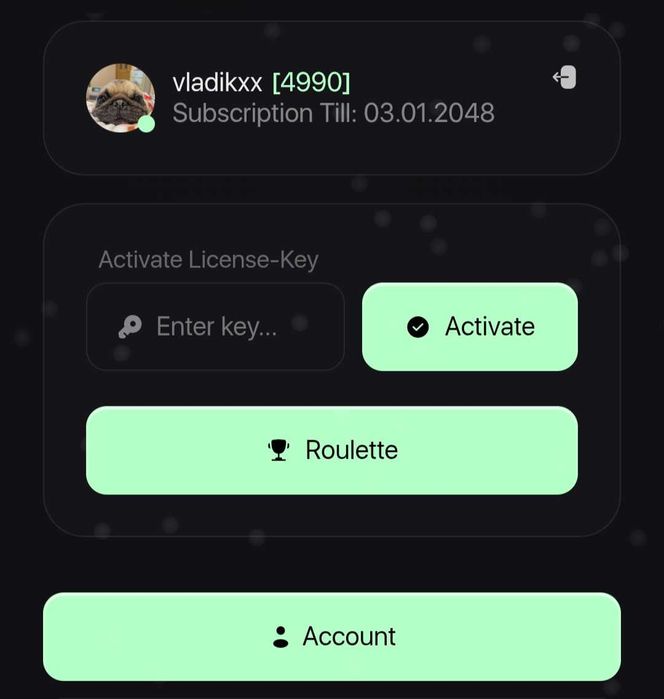Activate the license key

(x=470, y=327)
